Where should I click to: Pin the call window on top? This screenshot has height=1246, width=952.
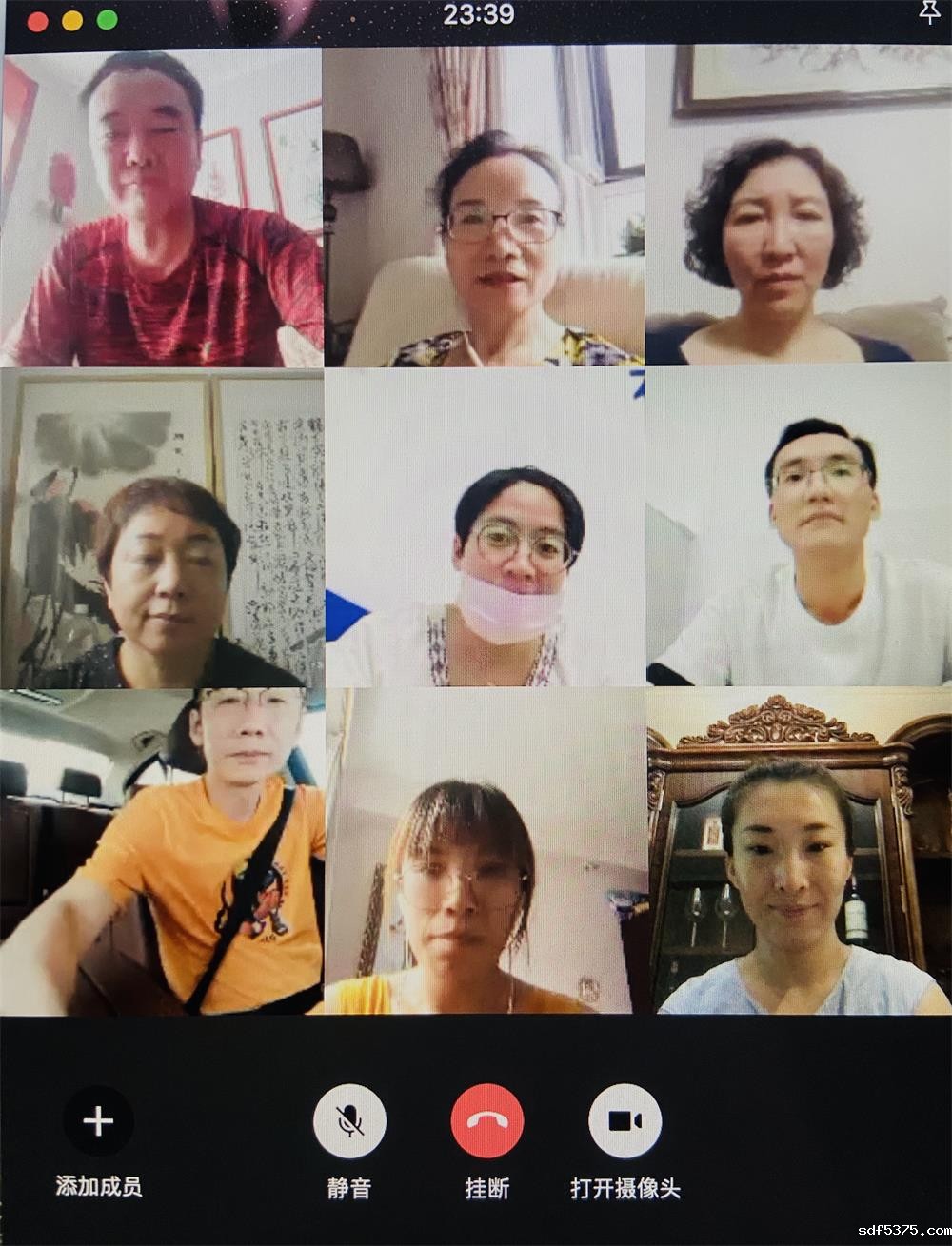pos(928,11)
